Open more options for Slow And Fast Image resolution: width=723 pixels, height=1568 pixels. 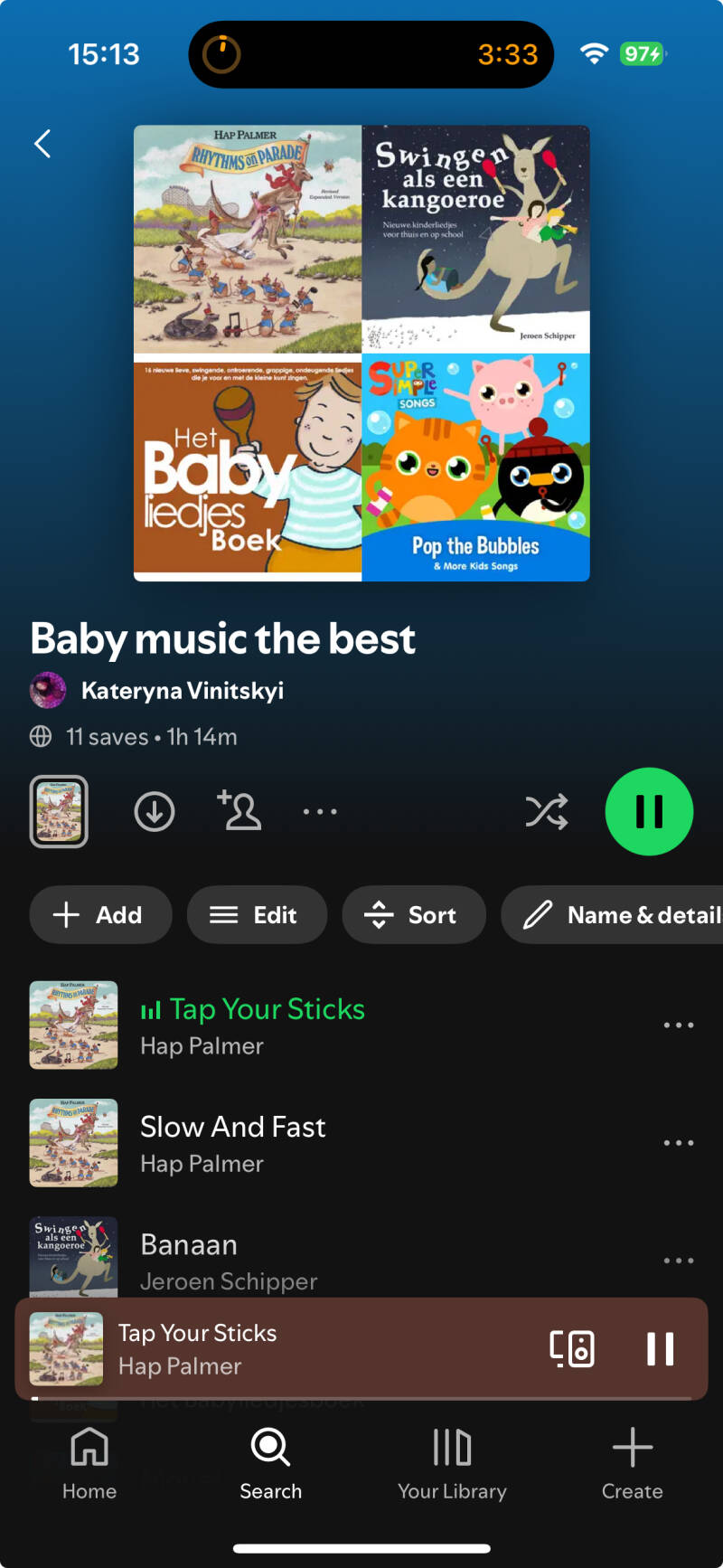point(678,1143)
